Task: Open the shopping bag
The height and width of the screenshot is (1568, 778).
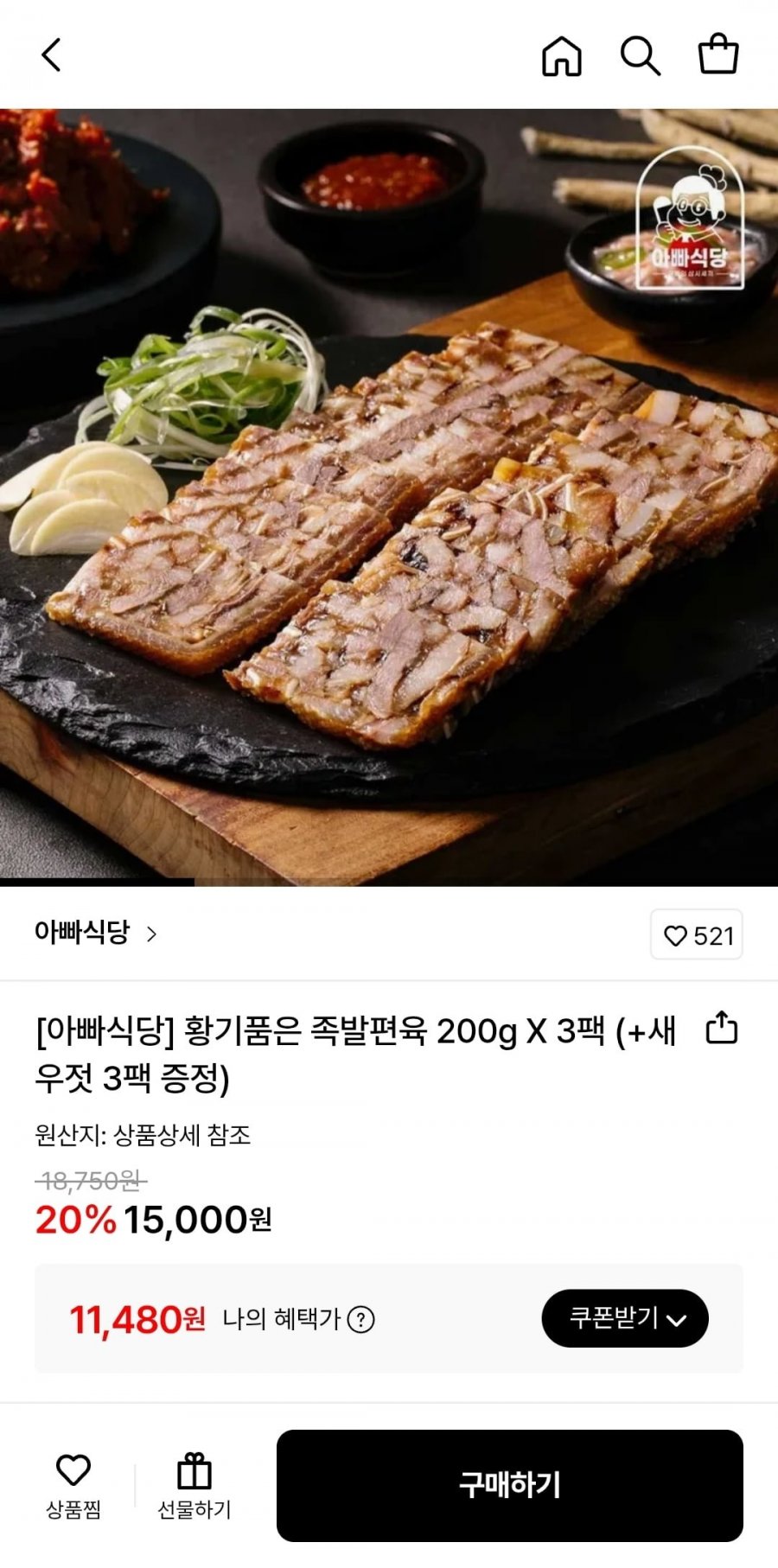Action: click(718, 54)
